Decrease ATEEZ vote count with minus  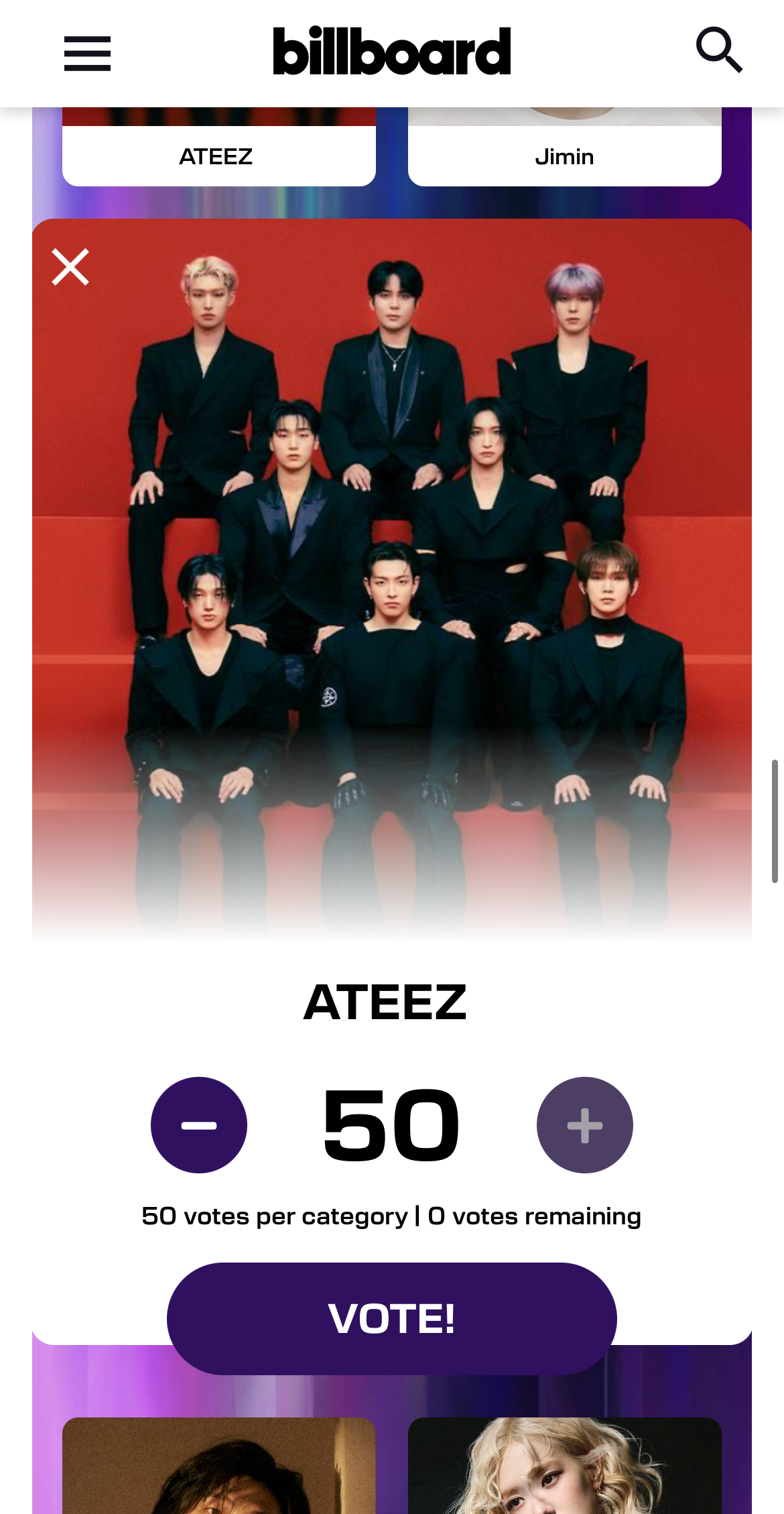click(199, 1125)
